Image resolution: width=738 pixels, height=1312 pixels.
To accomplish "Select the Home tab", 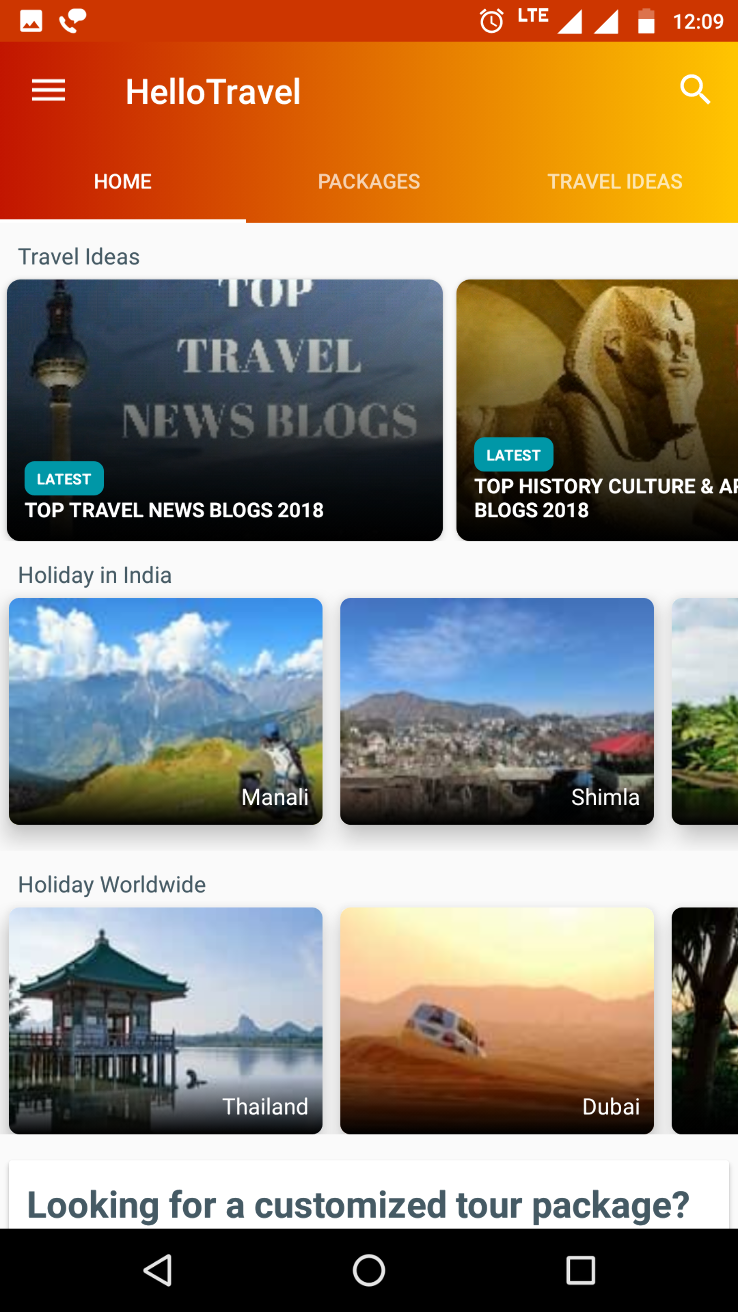I will pyautogui.click(x=123, y=181).
